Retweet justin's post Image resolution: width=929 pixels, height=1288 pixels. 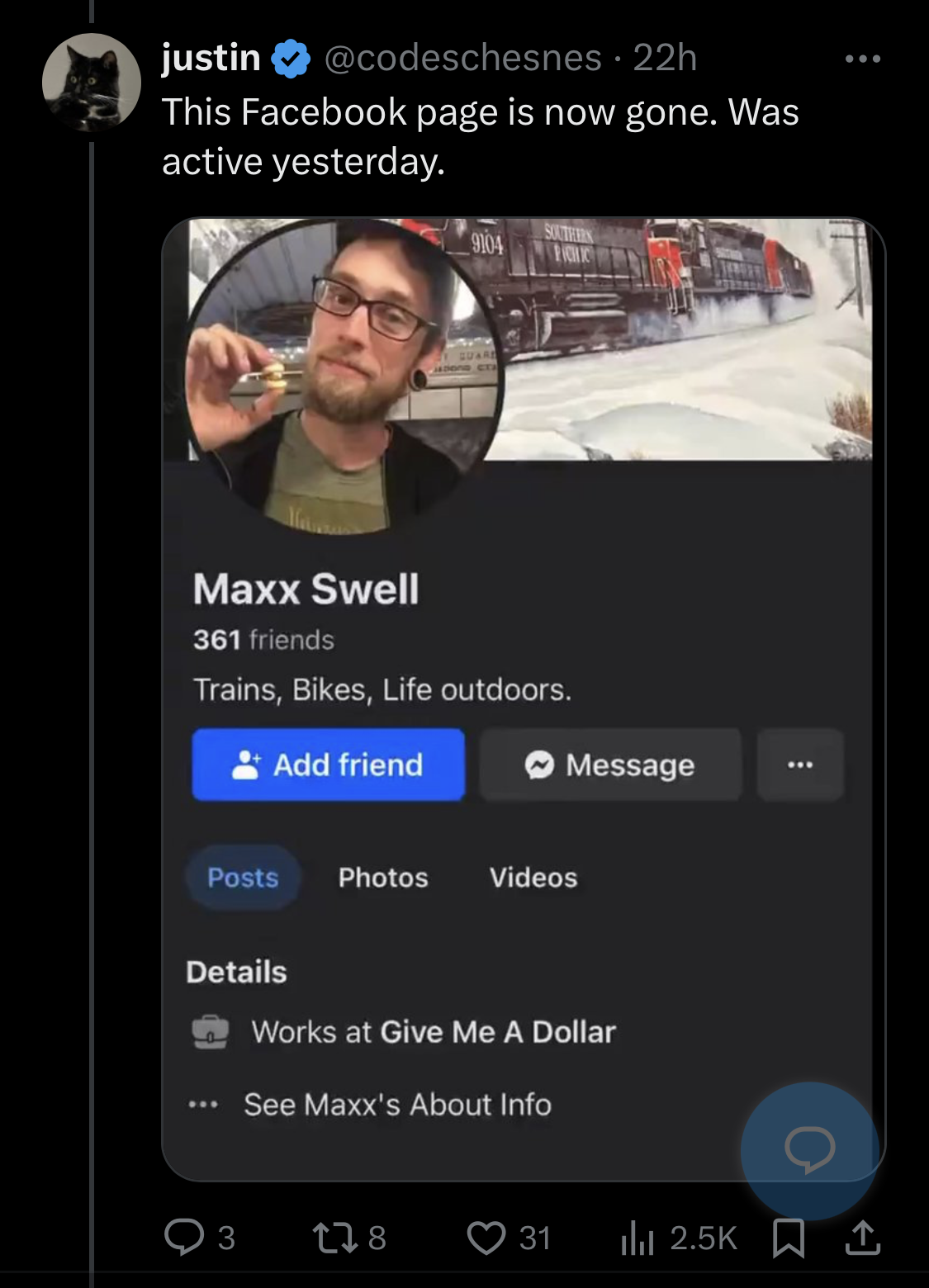(x=335, y=1237)
